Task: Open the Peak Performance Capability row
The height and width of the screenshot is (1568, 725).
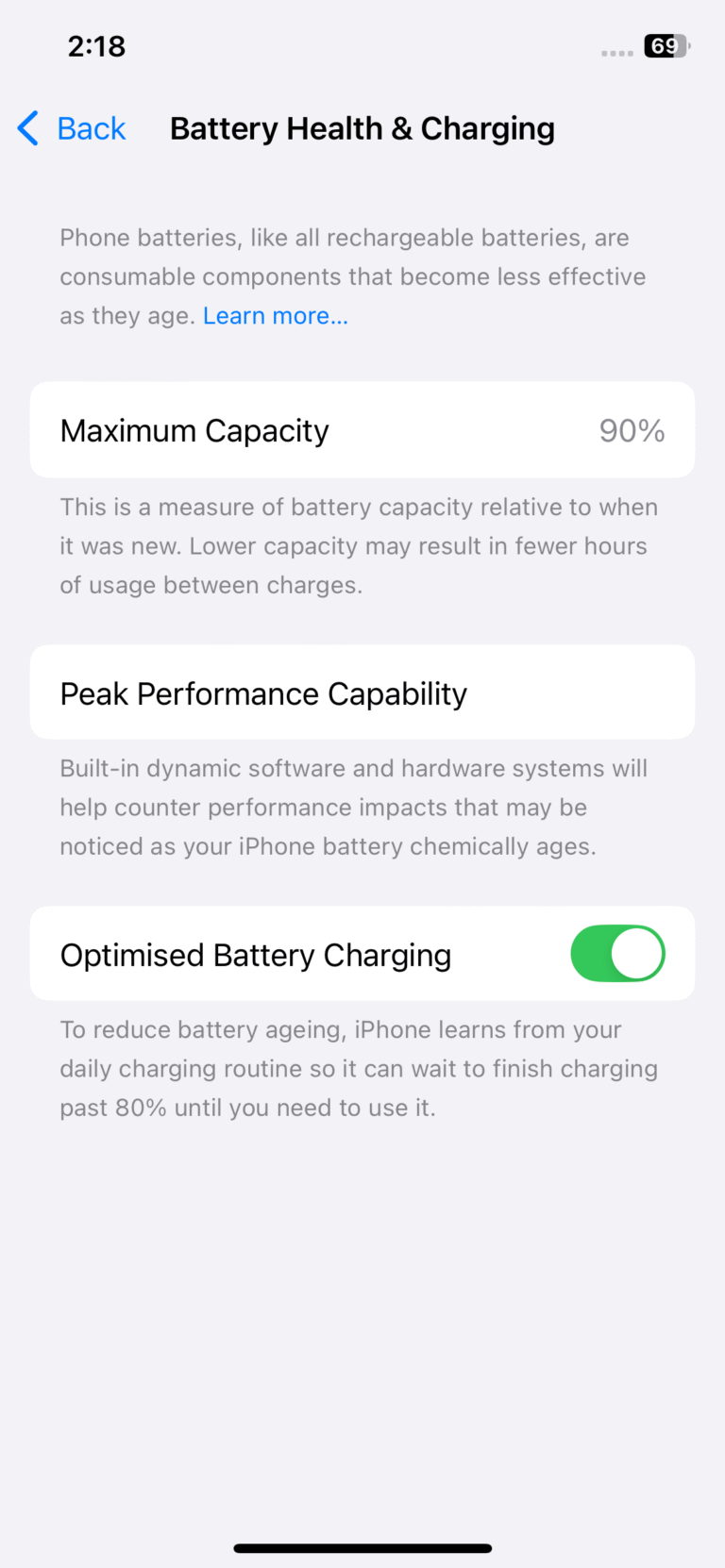Action: pos(362,692)
